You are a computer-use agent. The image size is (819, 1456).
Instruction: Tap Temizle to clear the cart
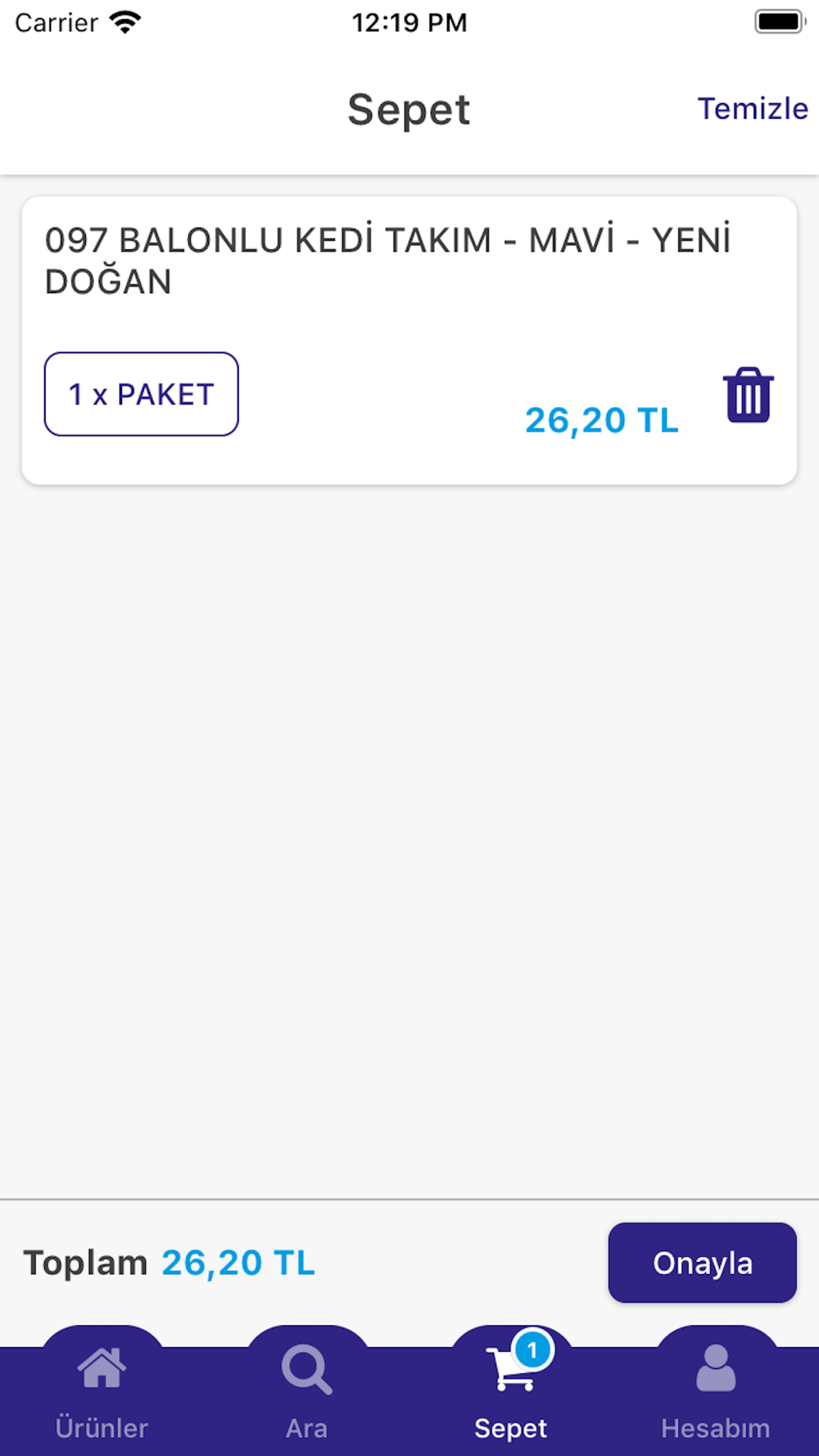753,109
